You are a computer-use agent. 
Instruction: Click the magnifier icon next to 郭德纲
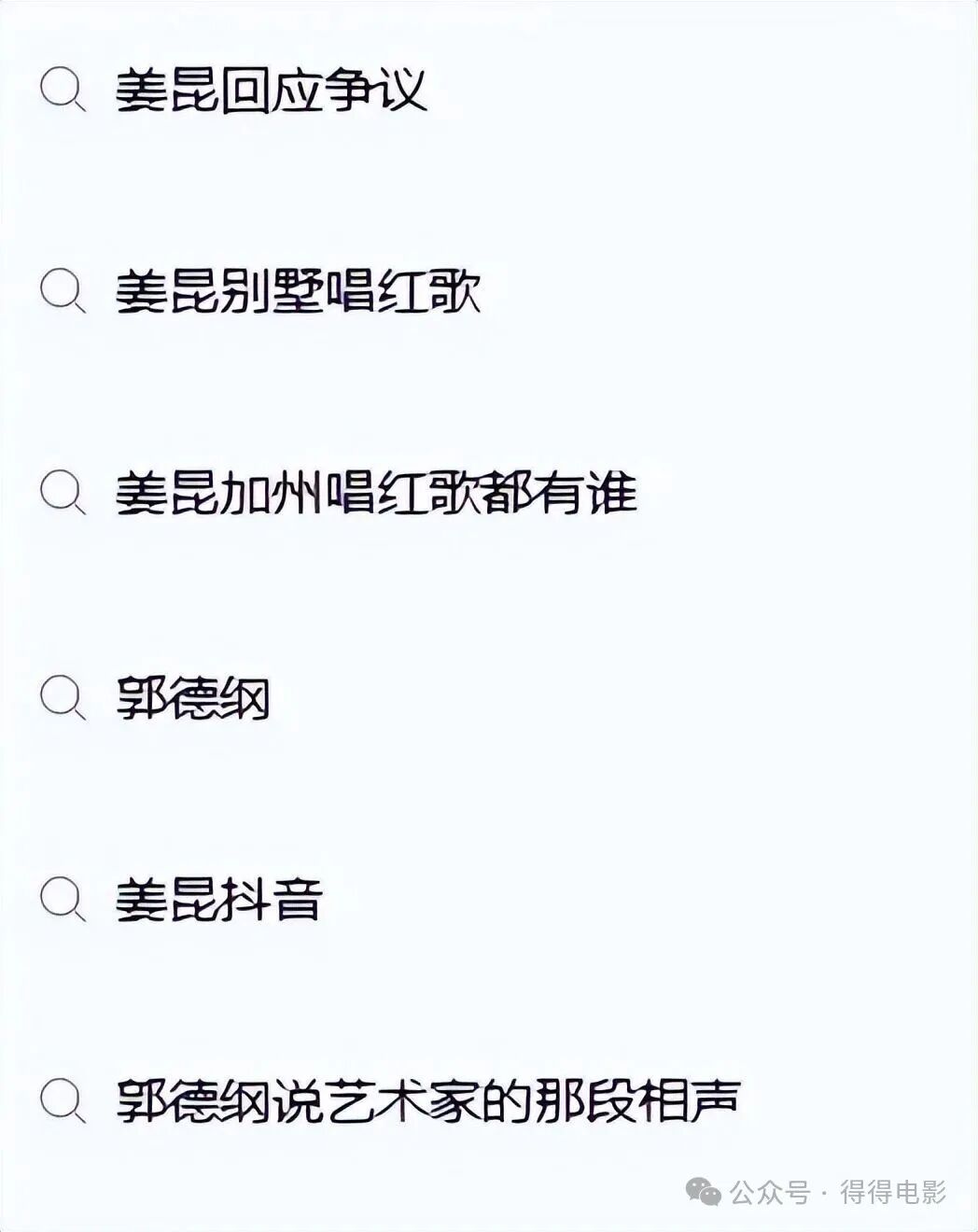62,693
